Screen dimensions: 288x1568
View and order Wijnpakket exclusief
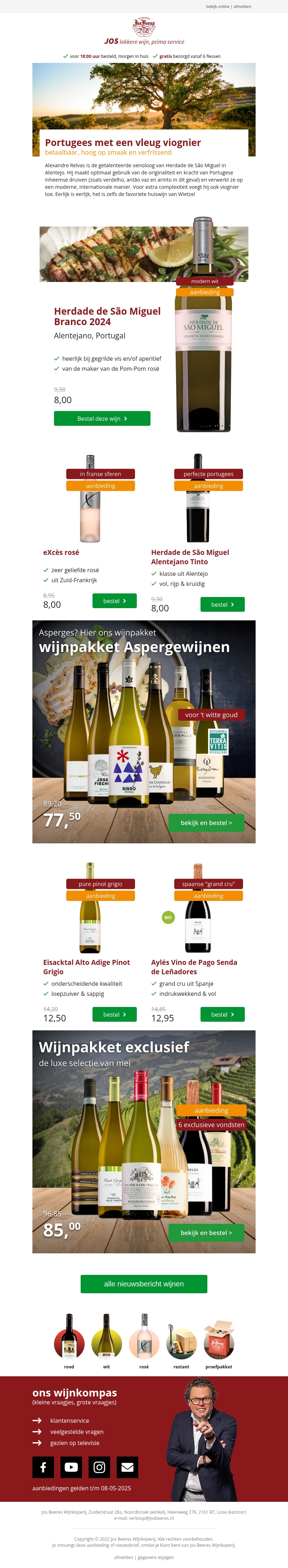click(206, 1232)
